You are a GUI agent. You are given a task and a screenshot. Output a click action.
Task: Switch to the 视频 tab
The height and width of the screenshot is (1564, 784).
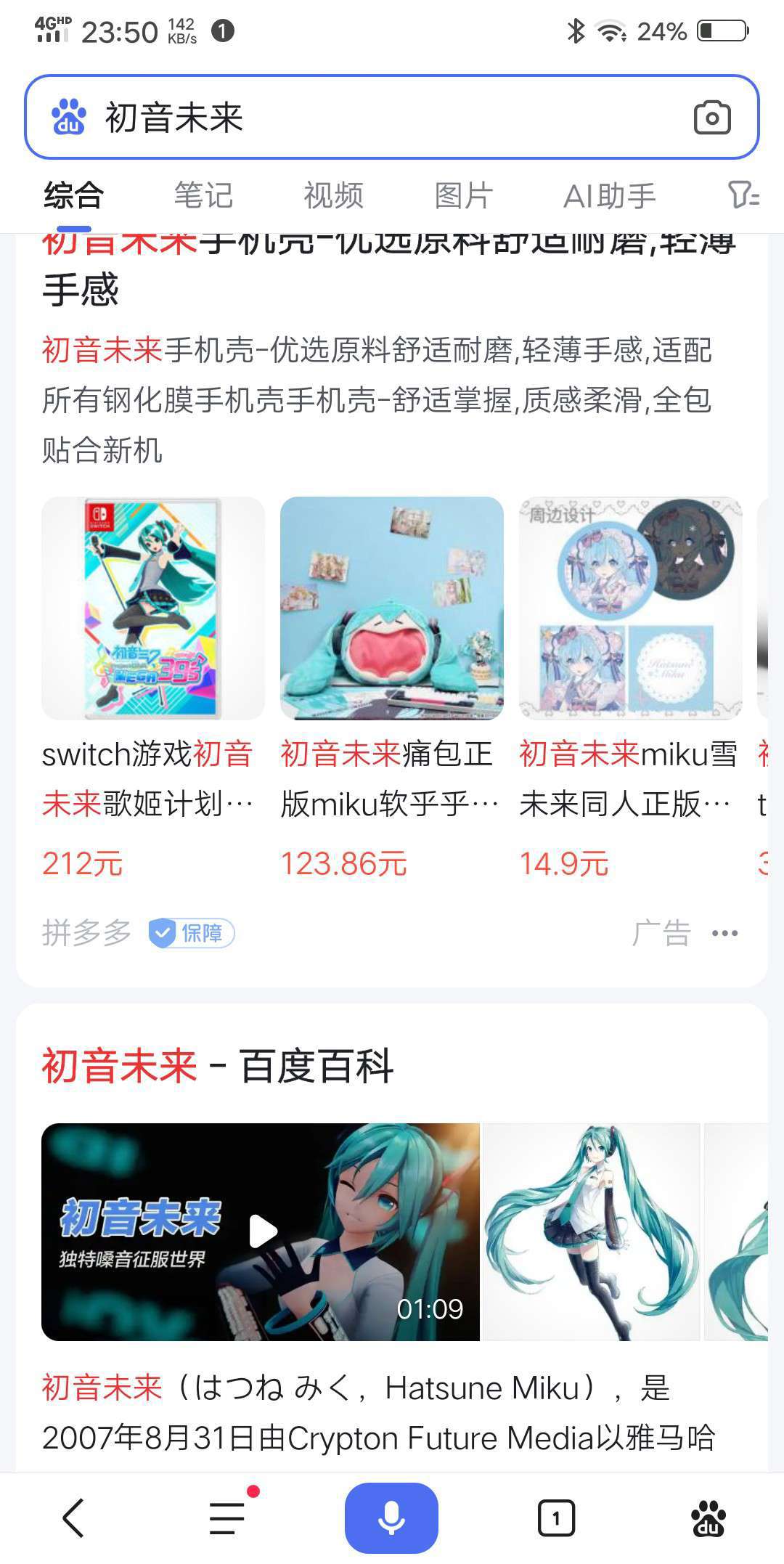click(x=333, y=195)
